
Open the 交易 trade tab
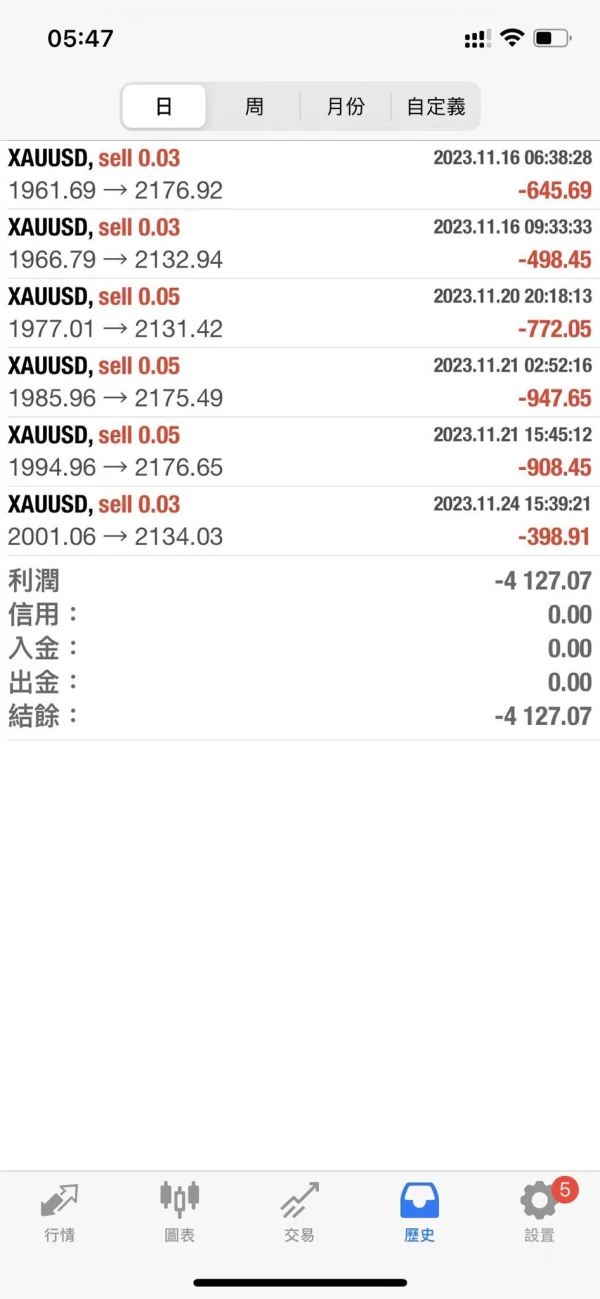299,1212
